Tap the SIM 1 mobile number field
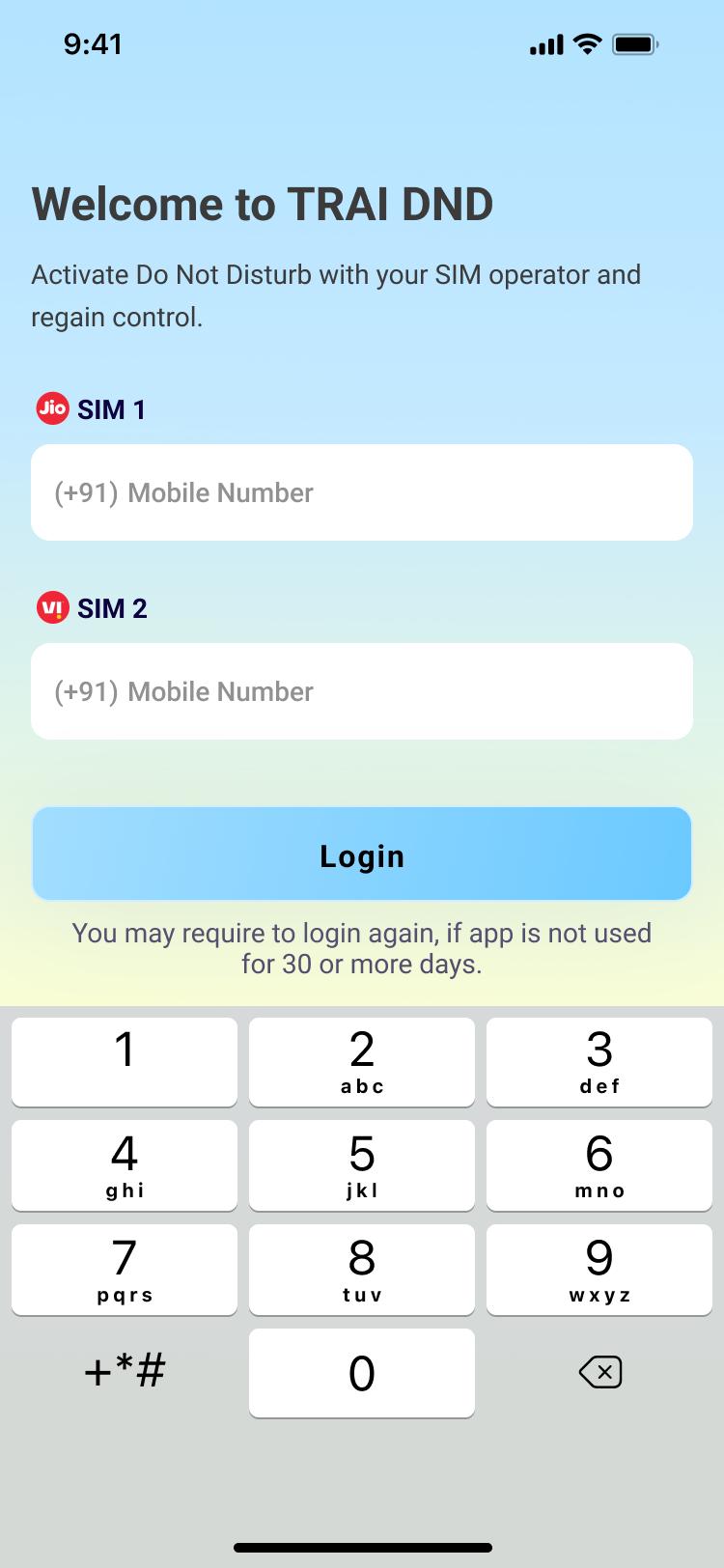Image resolution: width=724 pixels, height=1568 pixels. coord(362,492)
